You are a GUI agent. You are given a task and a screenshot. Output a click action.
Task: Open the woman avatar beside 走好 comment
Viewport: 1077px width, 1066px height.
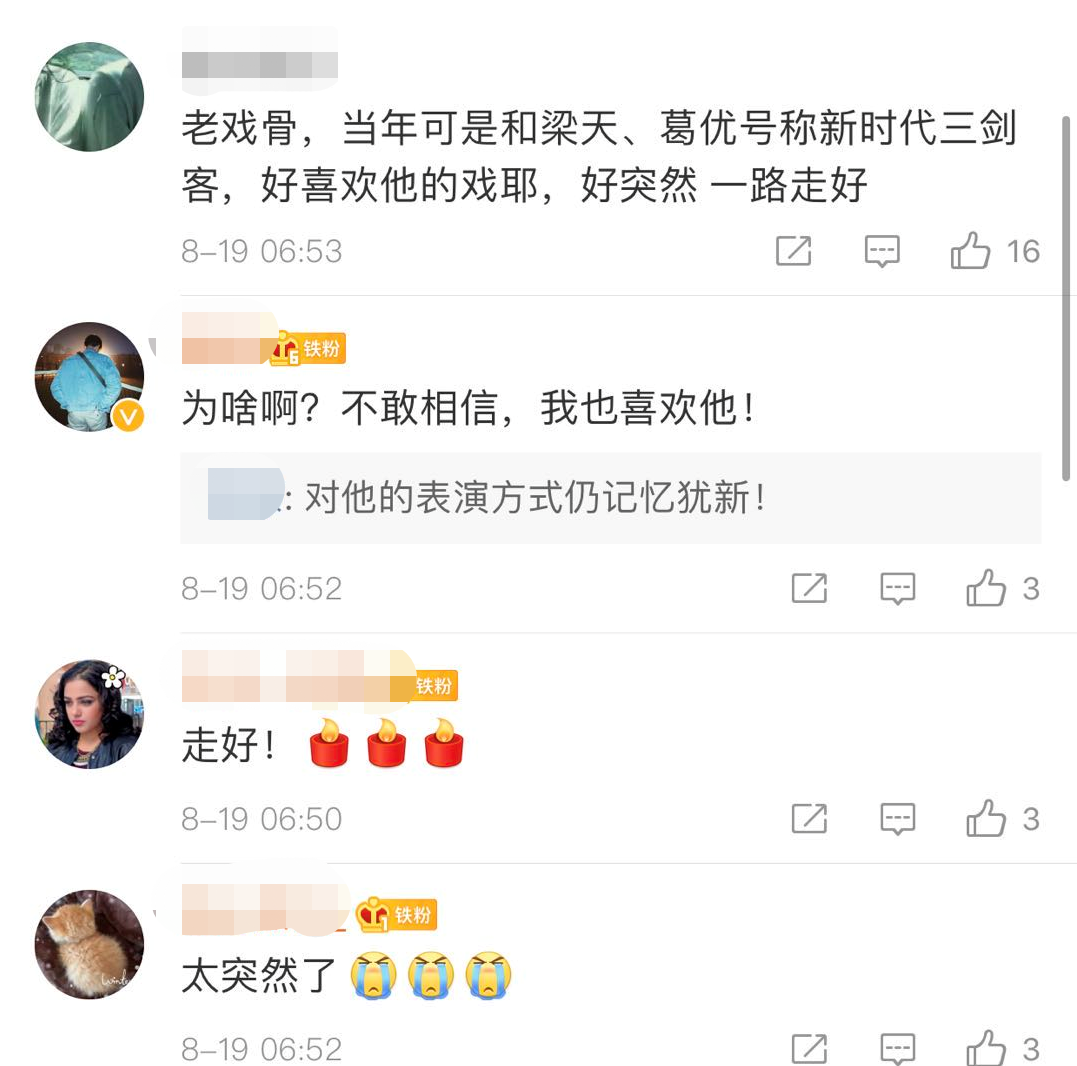tap(89, 713)
